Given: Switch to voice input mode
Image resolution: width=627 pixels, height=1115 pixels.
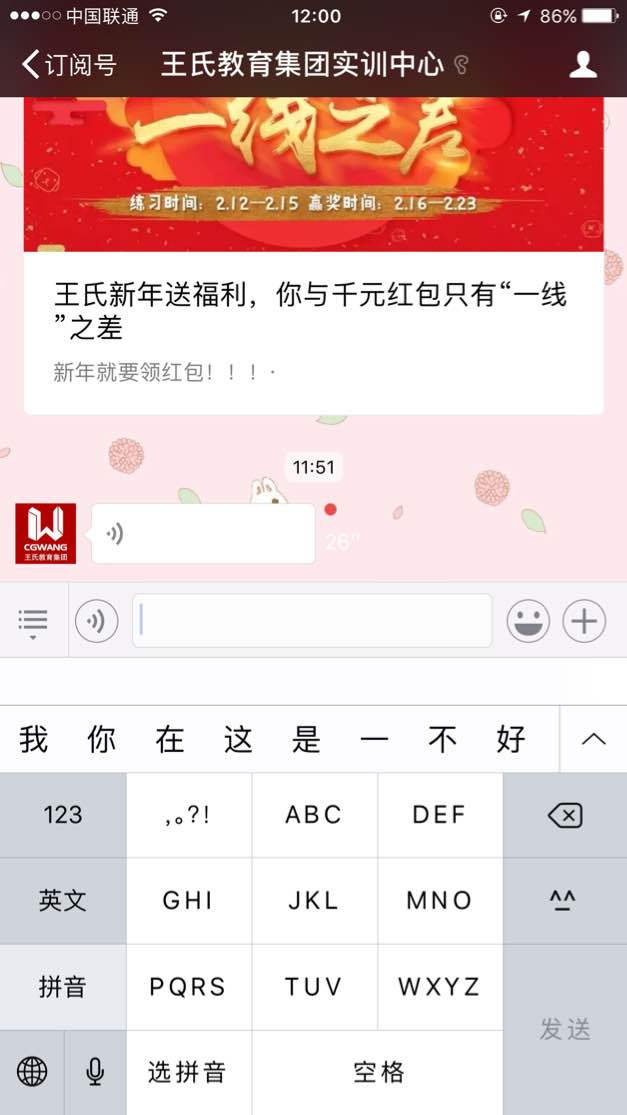Looking at the screenshot, I should tap(97, 622).
